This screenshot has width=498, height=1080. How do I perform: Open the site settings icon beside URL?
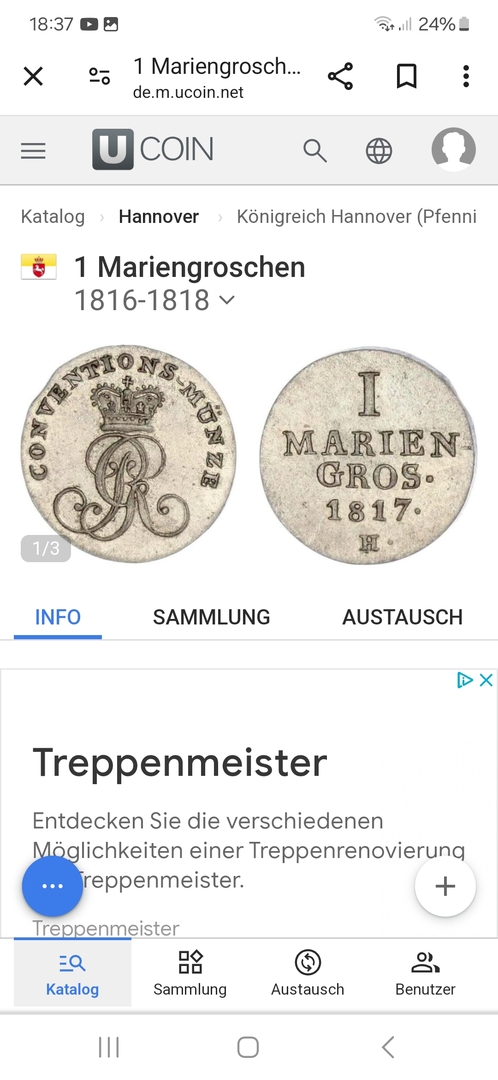(100, 76)
